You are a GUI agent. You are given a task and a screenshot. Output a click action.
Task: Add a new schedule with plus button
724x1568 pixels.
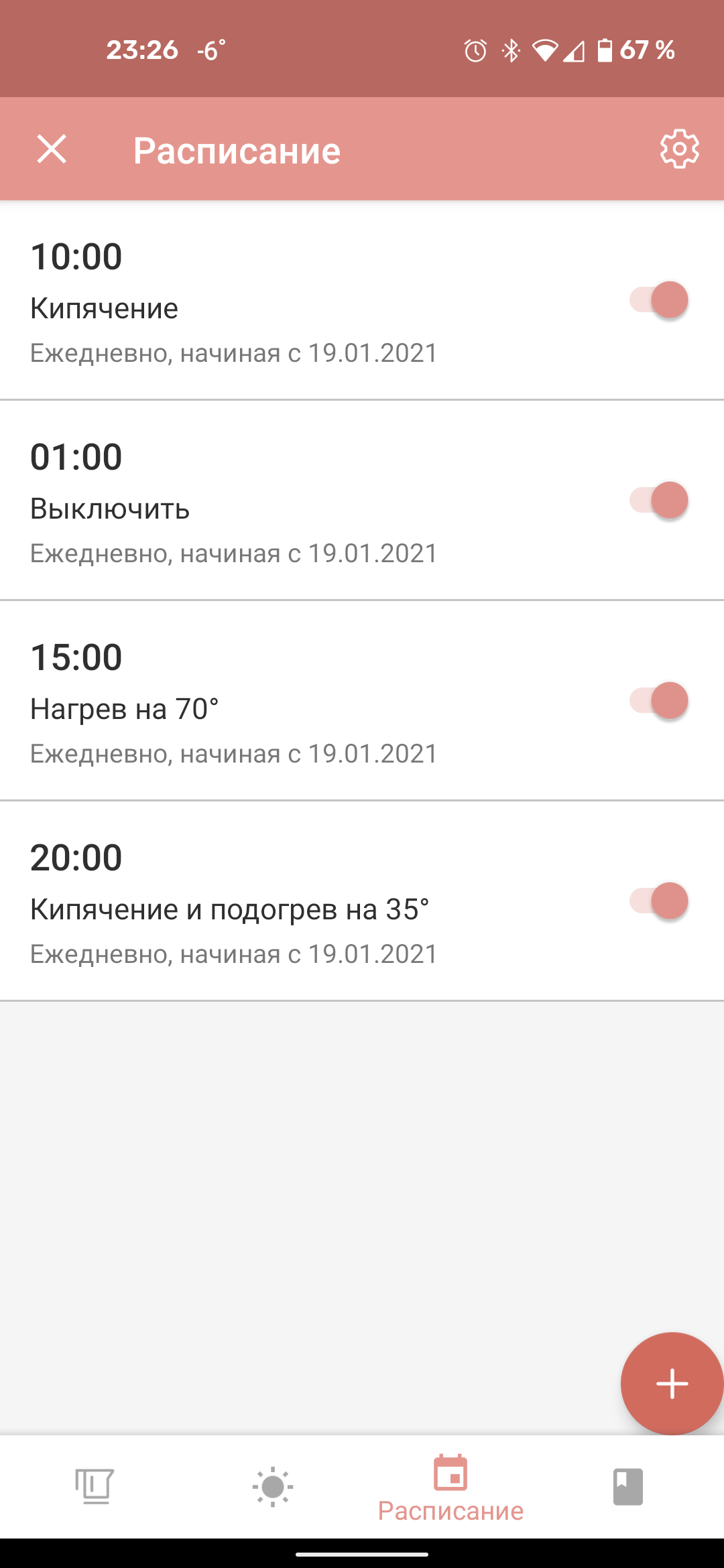tap(672, 1384)
